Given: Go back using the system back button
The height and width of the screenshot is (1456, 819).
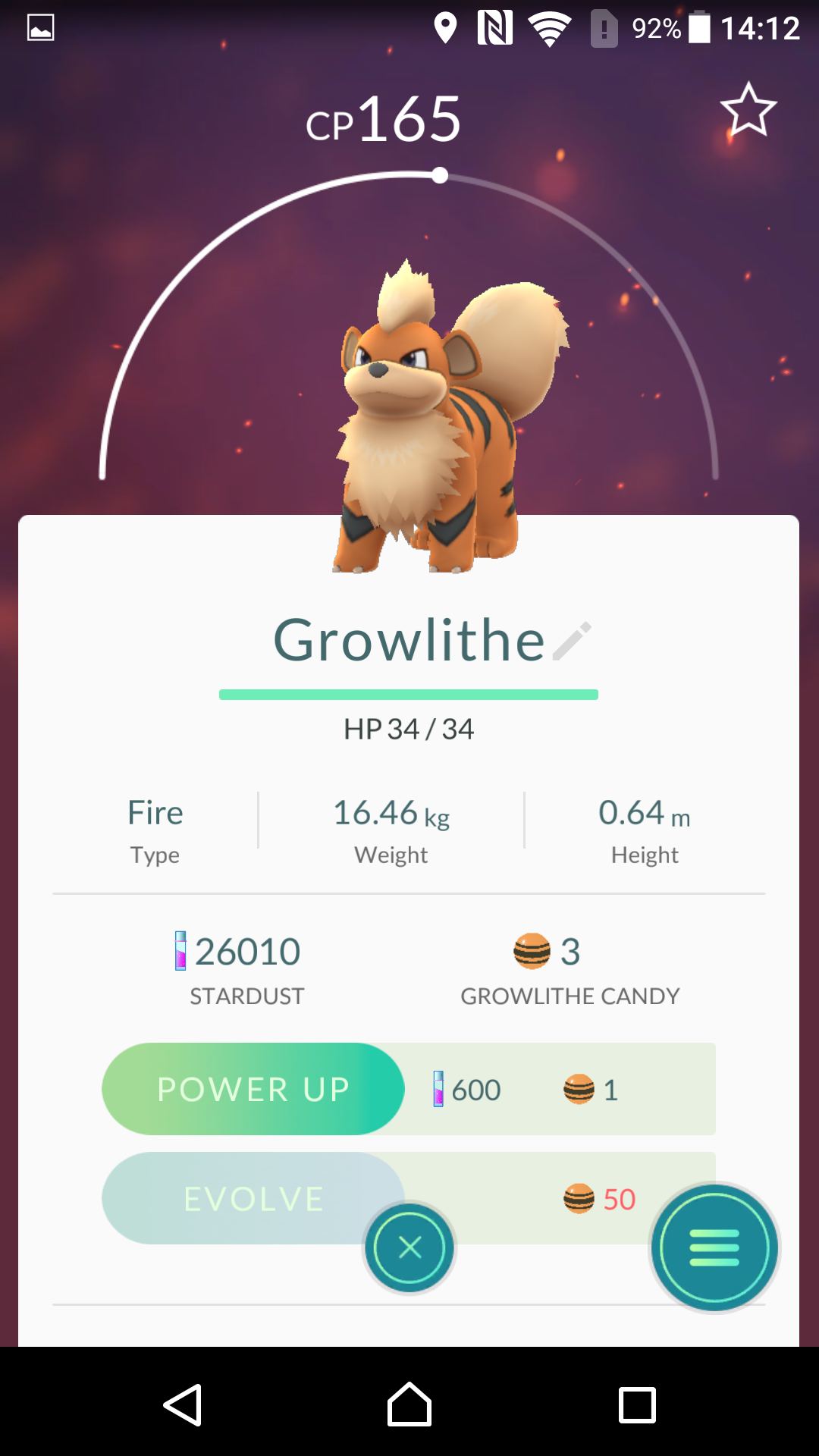Looking at the screenshot, I should click(183, 1405).
